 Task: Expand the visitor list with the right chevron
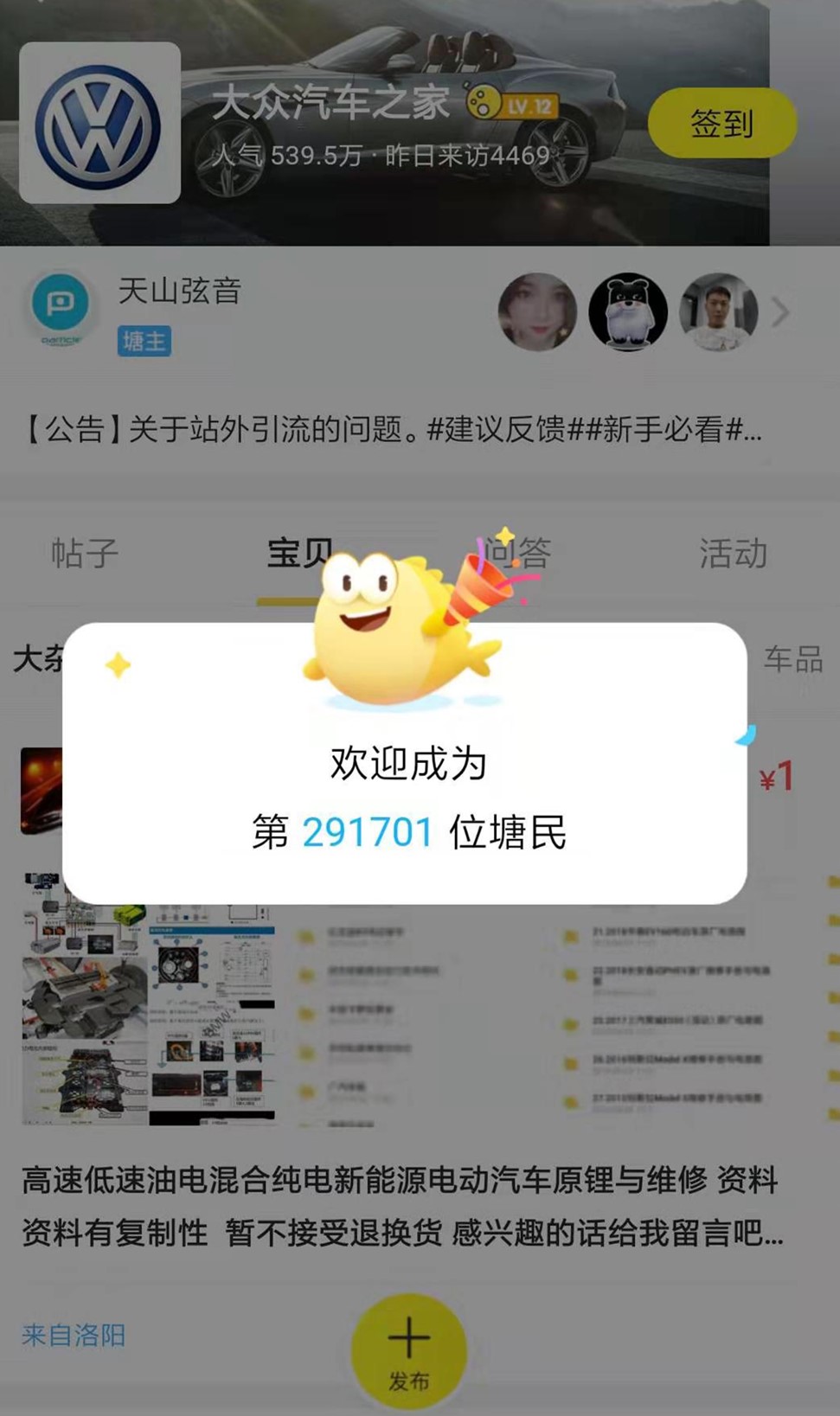click(x=779, y=312)
